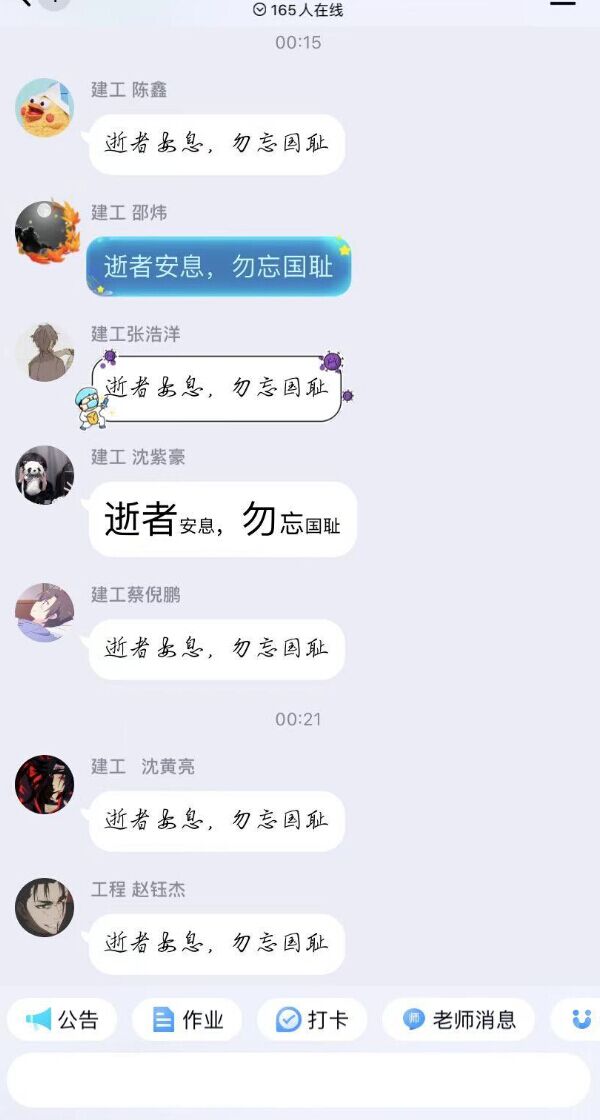Open 蔡倪鹏's avatar profile

(x=44, y=612)
